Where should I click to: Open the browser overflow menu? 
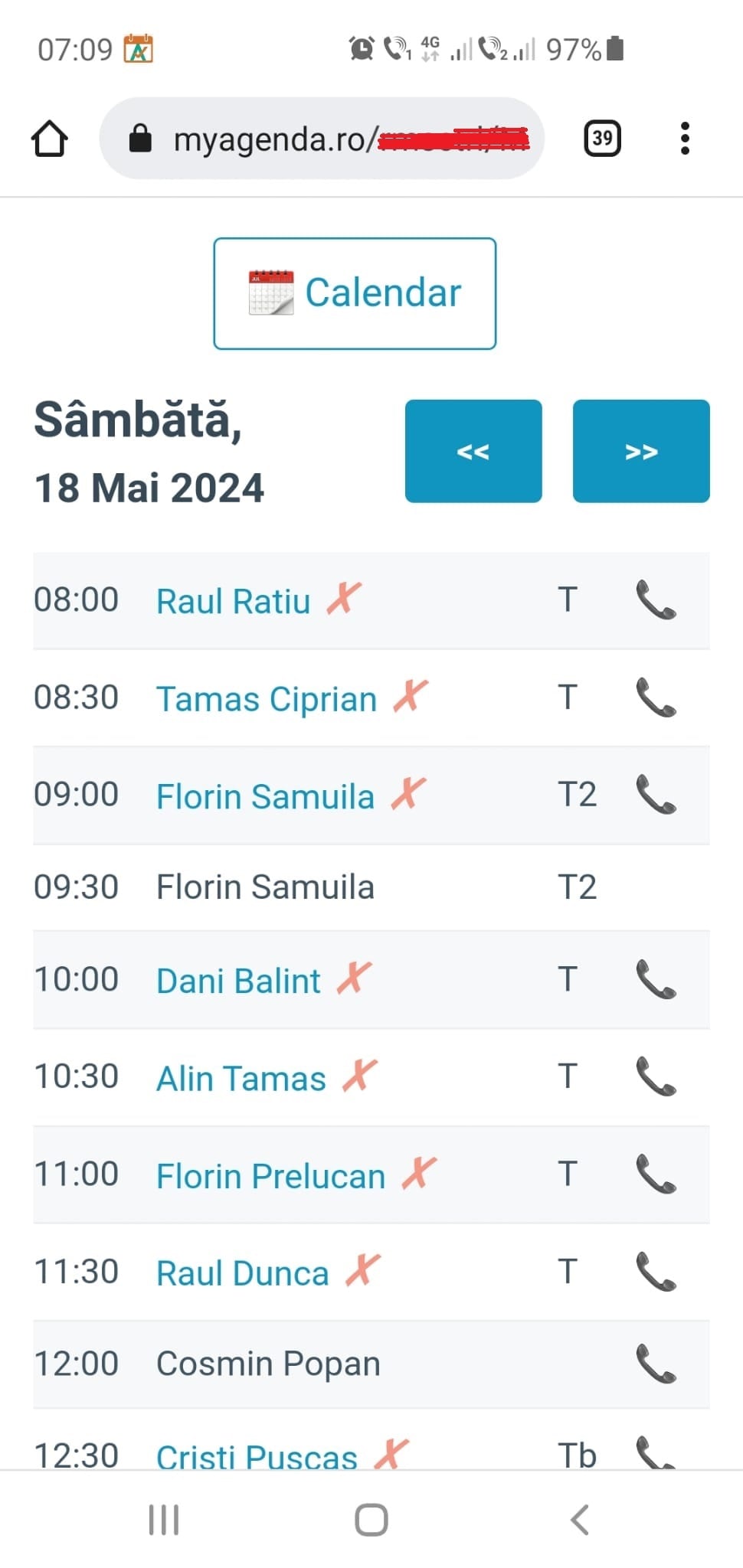pyautogui.click(x=685, y=139)
